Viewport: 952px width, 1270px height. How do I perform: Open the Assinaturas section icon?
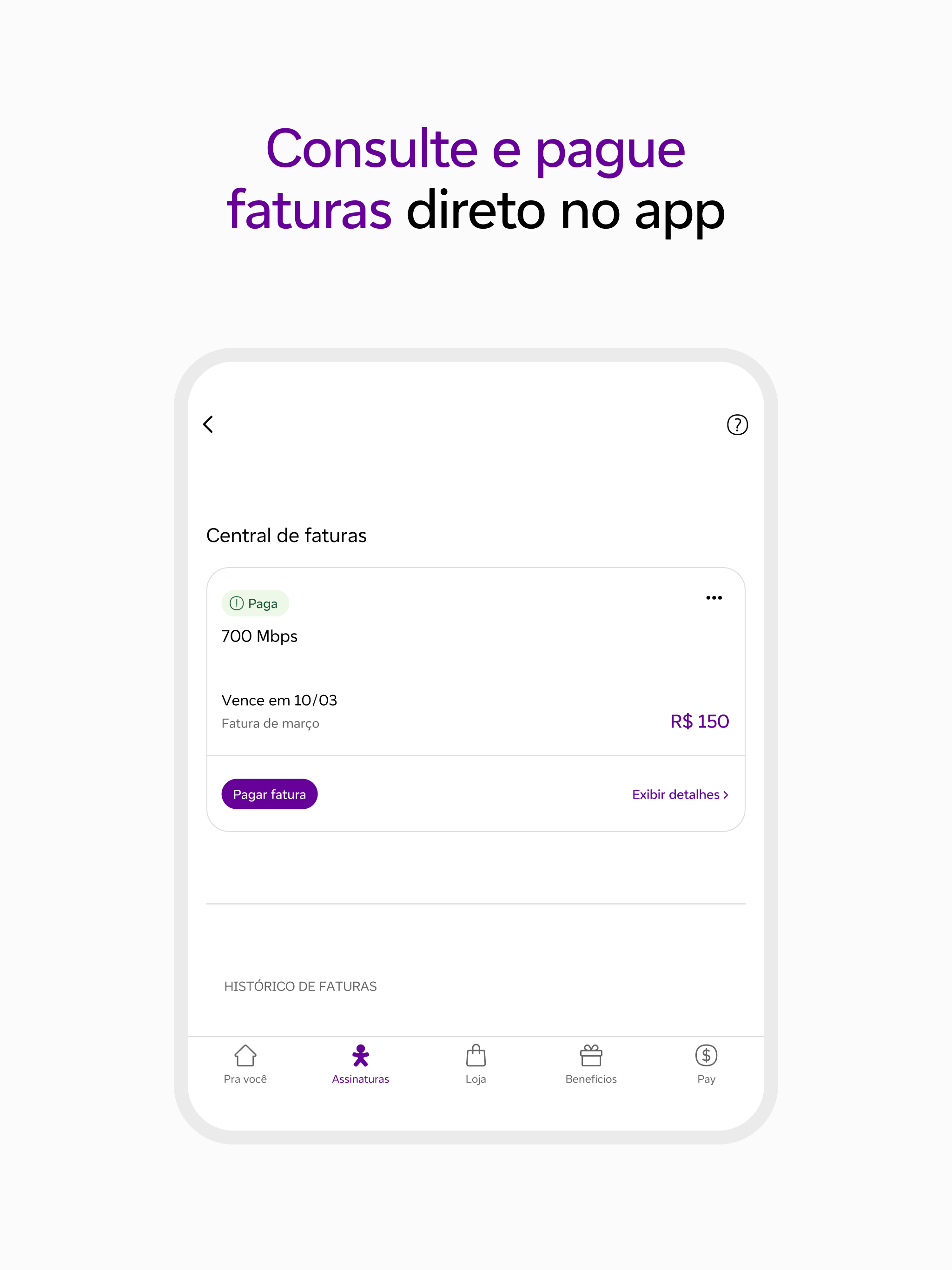click(x=361, y=1055)
